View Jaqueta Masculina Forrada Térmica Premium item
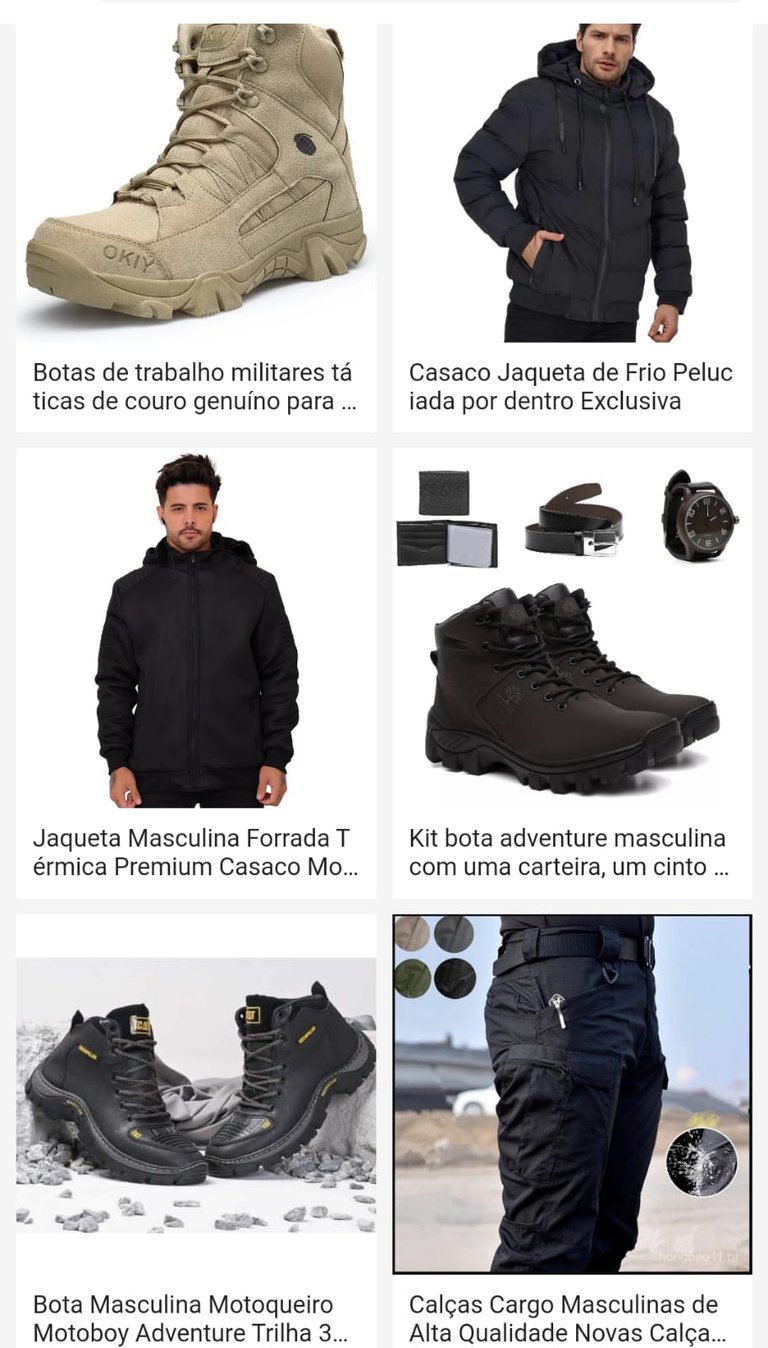768x1348 pixels. pyautogui.click(x=196, y=673)
